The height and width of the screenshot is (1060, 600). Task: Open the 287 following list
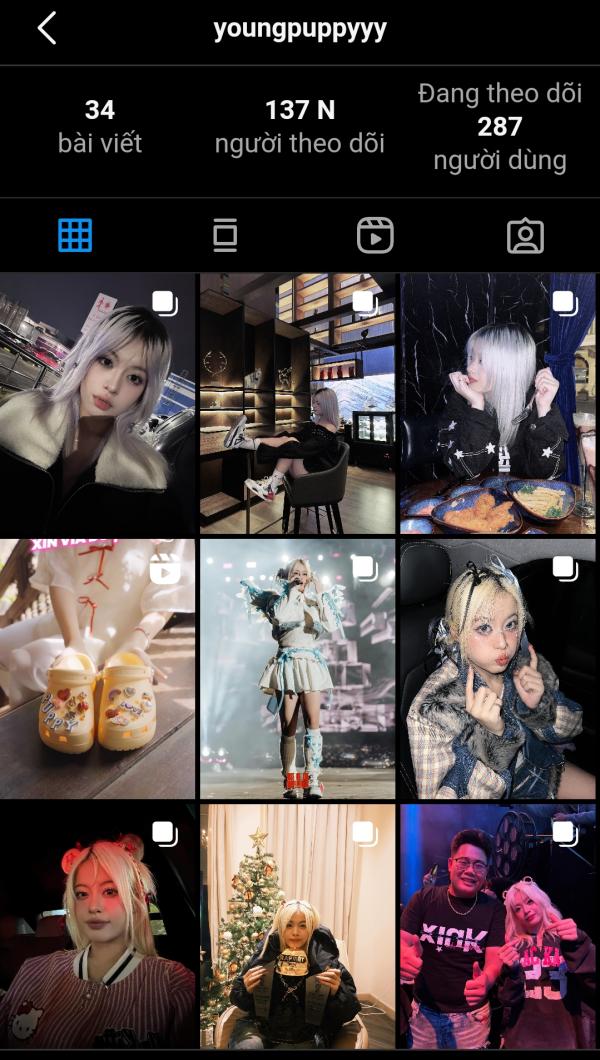pyautogui.click(x=499, y=127)
